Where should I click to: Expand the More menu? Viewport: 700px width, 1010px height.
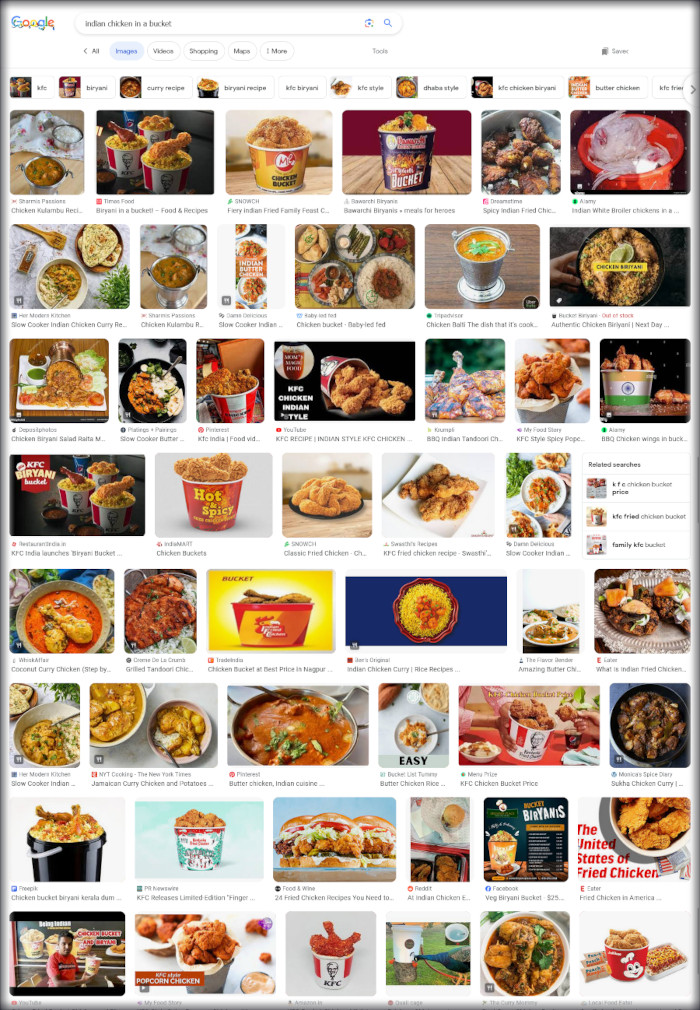pyautogui.click(x=276, y=51)
